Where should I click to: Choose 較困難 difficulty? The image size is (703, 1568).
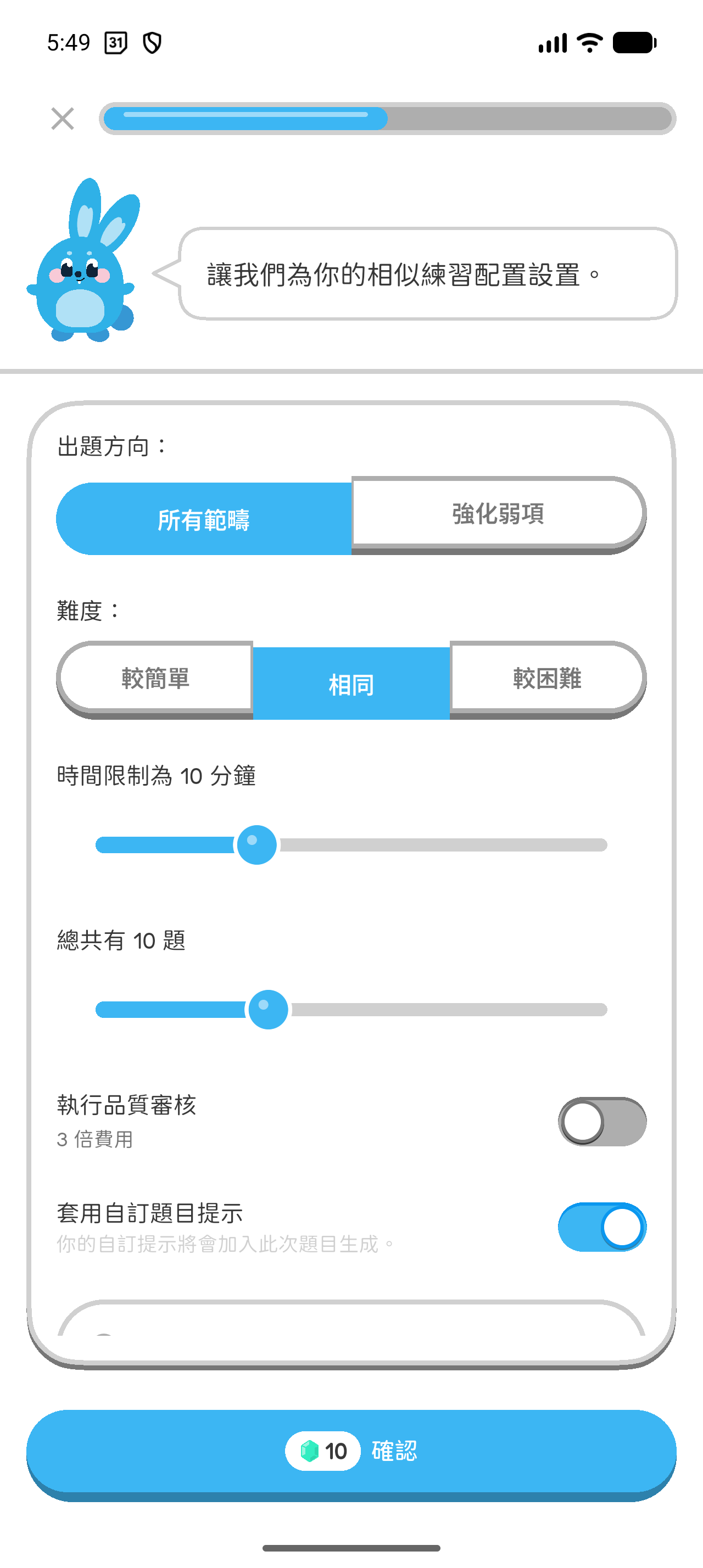point(548,679)
